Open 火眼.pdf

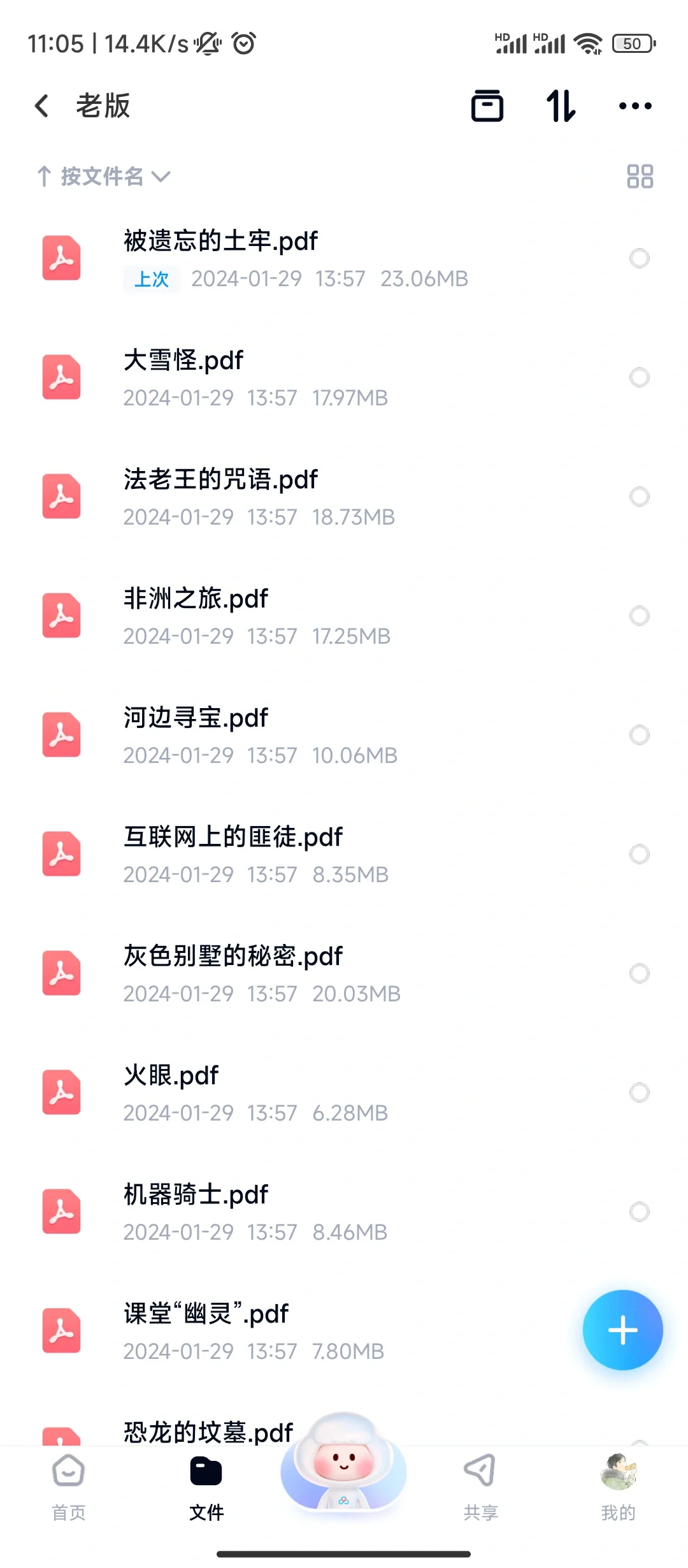tap(344, 1093)
